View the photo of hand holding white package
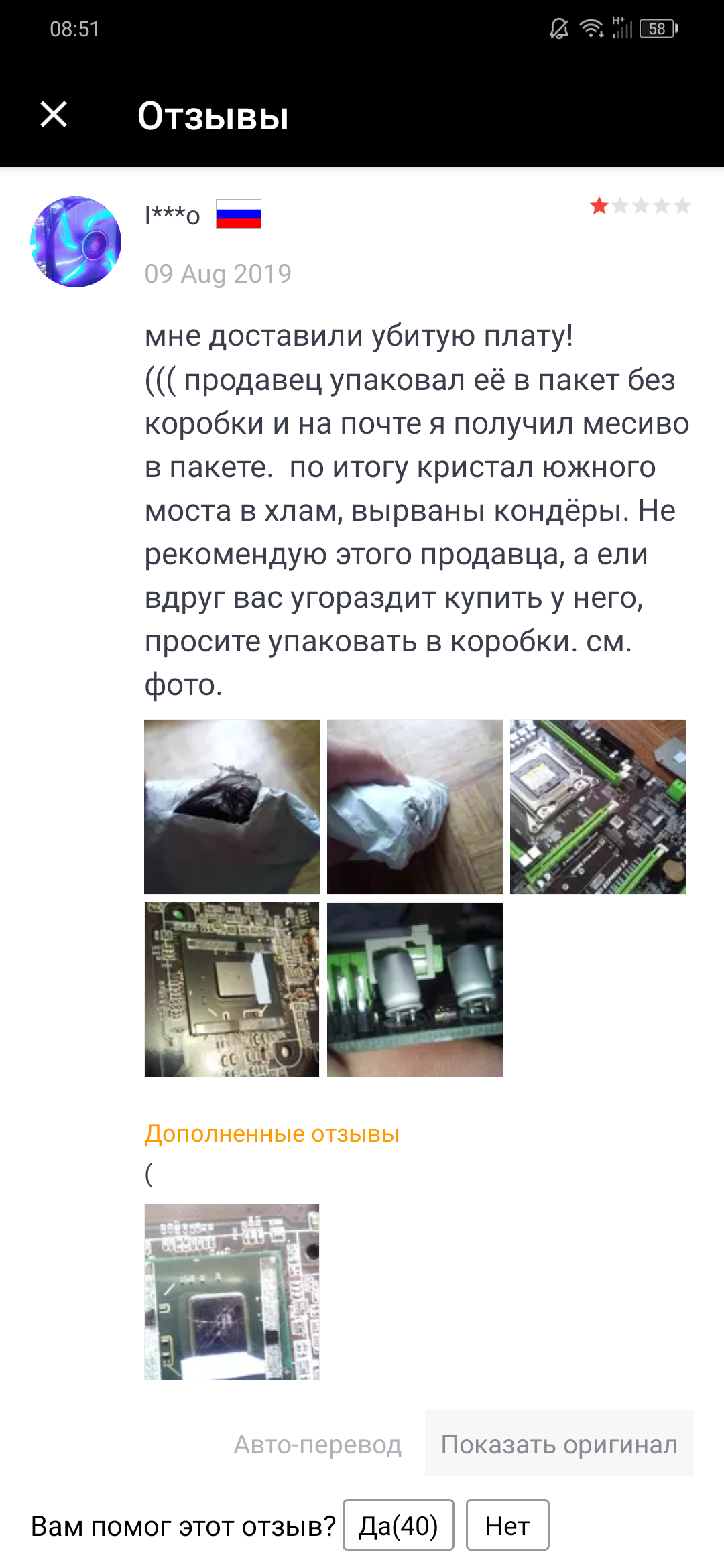The image size is (724, 1568). [414, 806]
